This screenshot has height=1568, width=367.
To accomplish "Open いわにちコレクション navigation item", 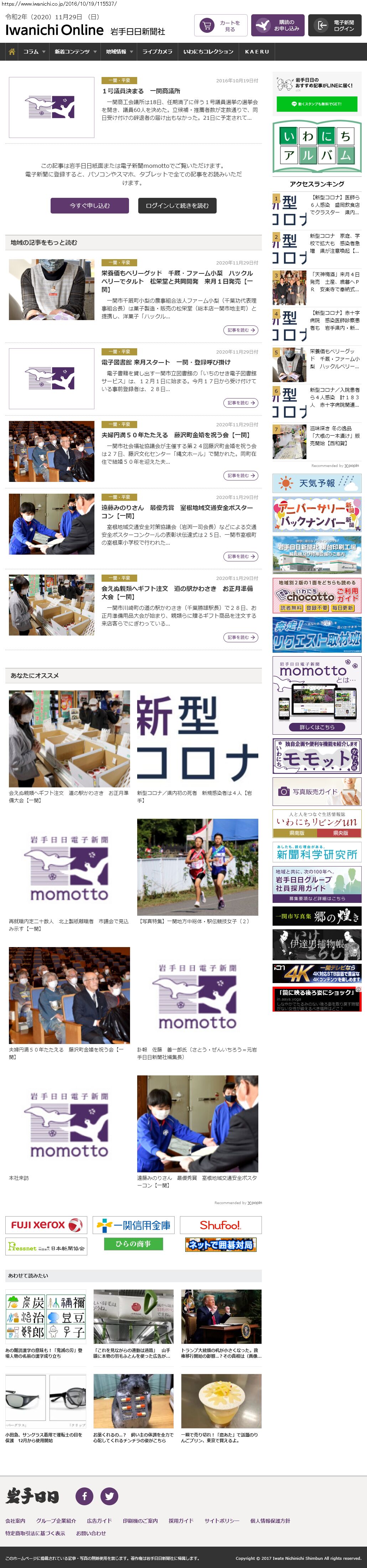I will pyautogui.click(x=208, y=52).
